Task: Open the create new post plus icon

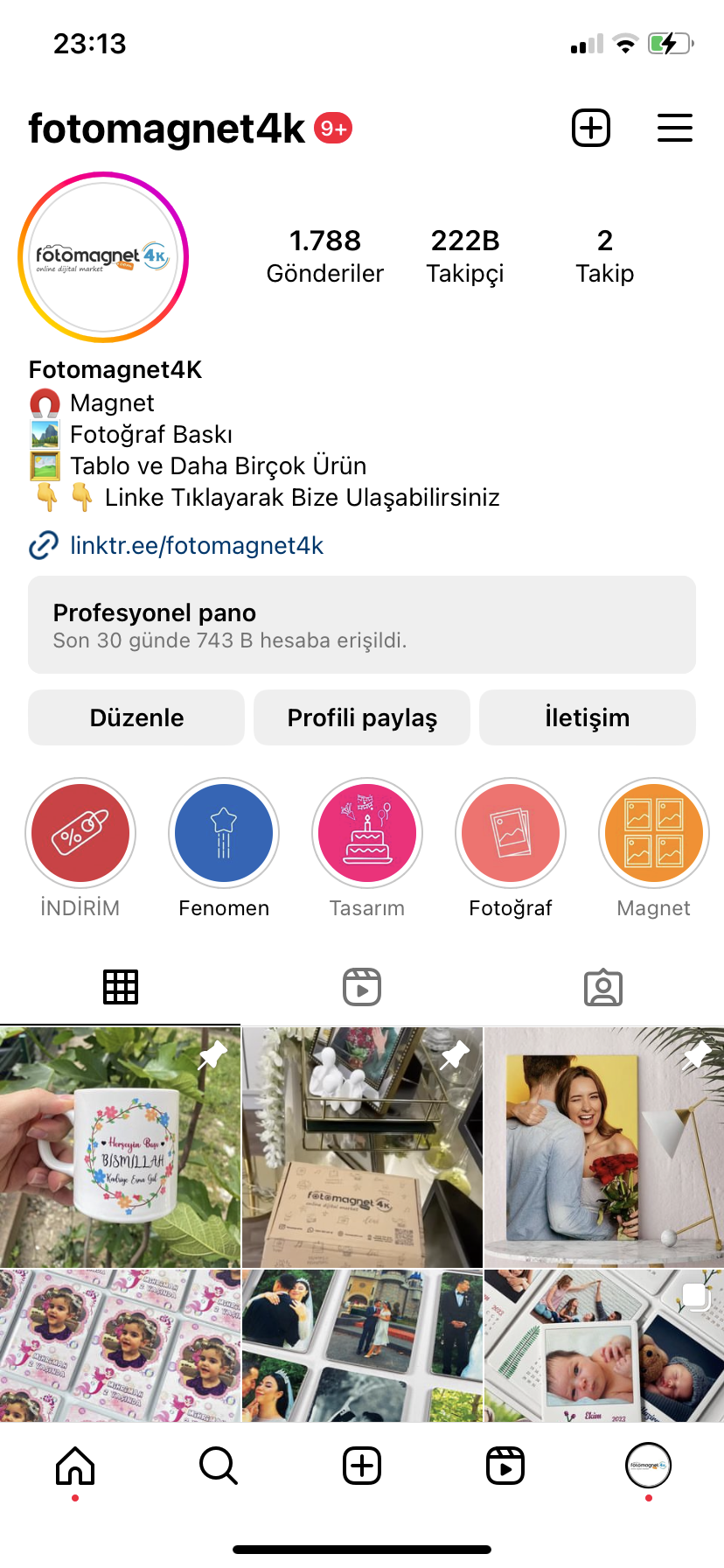Action: [591, 128]
